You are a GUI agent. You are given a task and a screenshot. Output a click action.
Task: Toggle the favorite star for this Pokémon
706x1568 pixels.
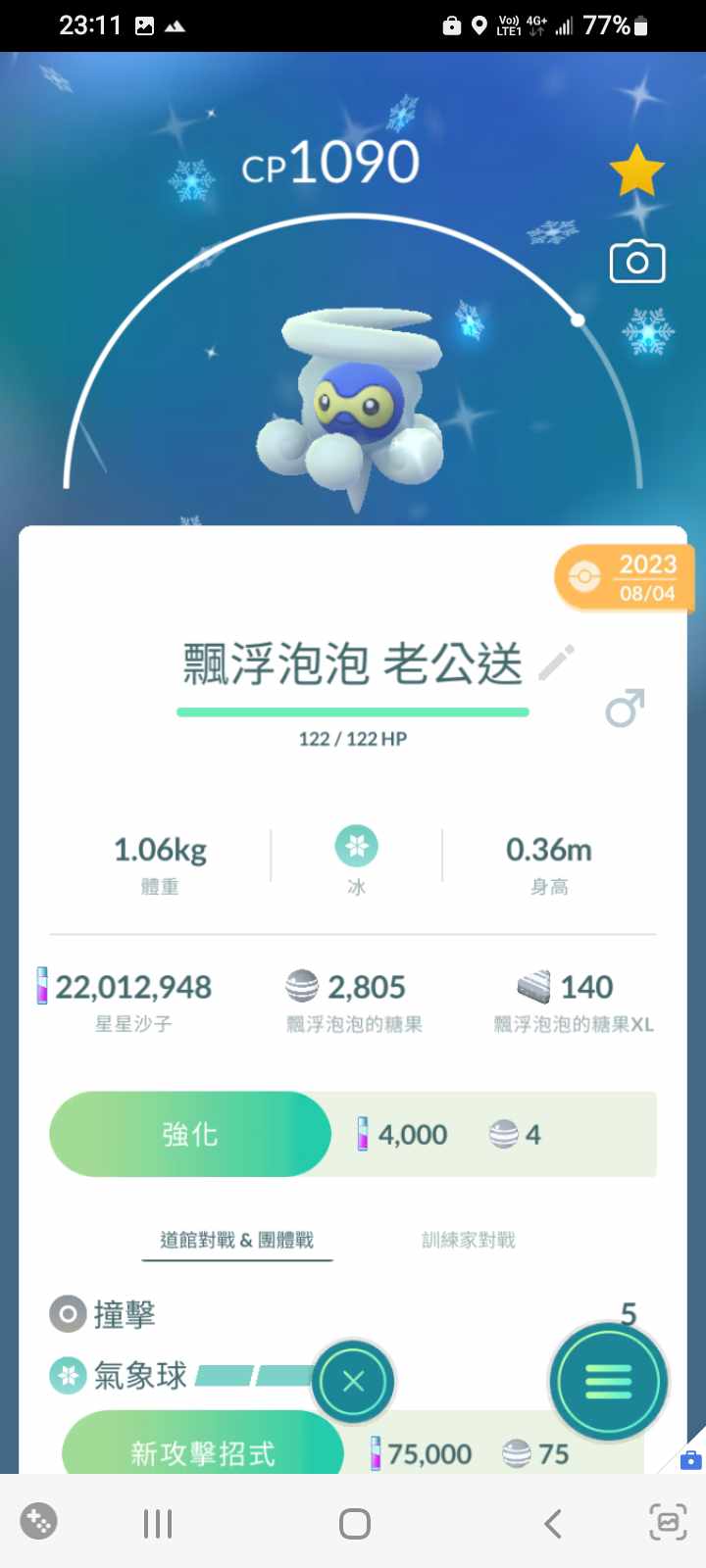pos(637,171)
